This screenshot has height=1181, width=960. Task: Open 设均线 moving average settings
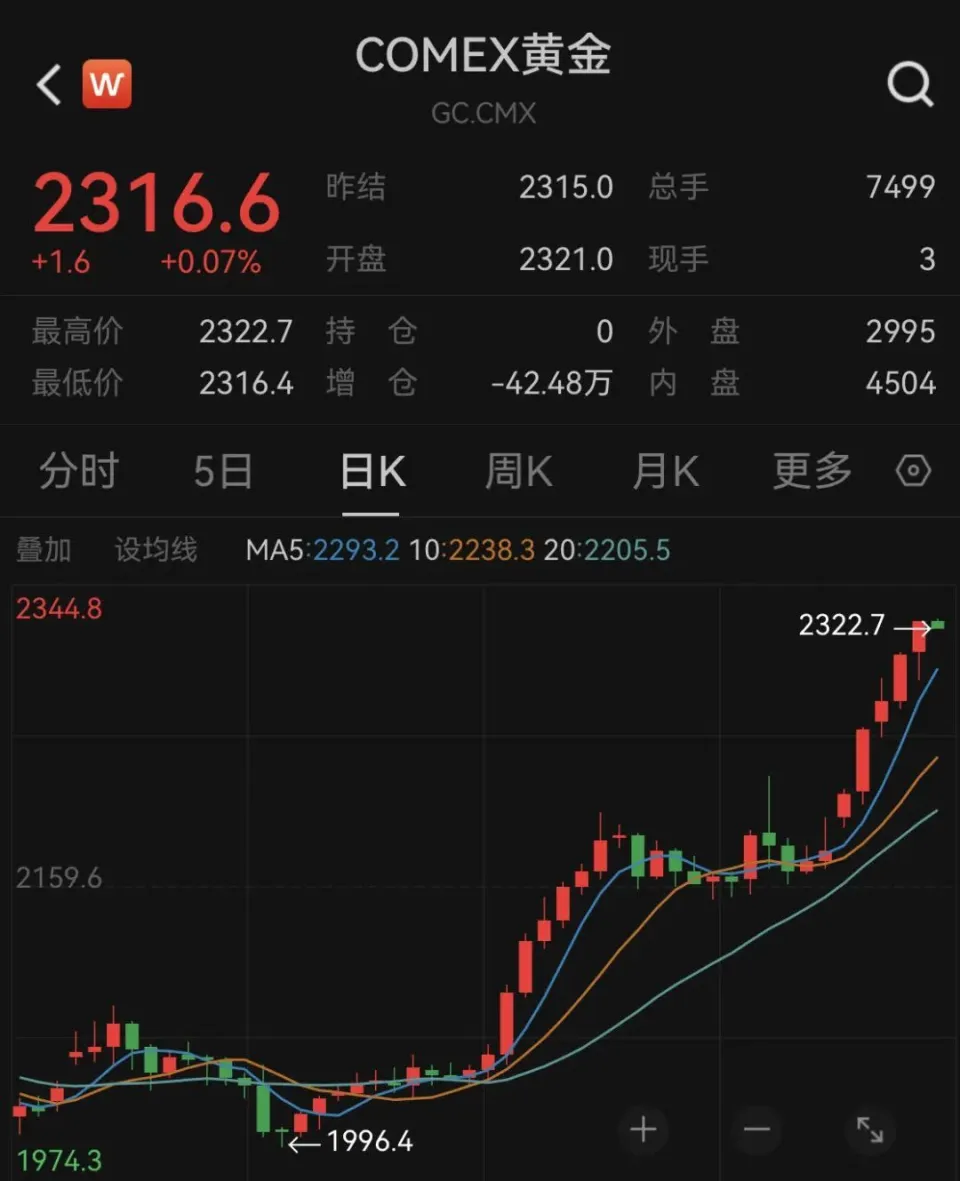(156, 549)
